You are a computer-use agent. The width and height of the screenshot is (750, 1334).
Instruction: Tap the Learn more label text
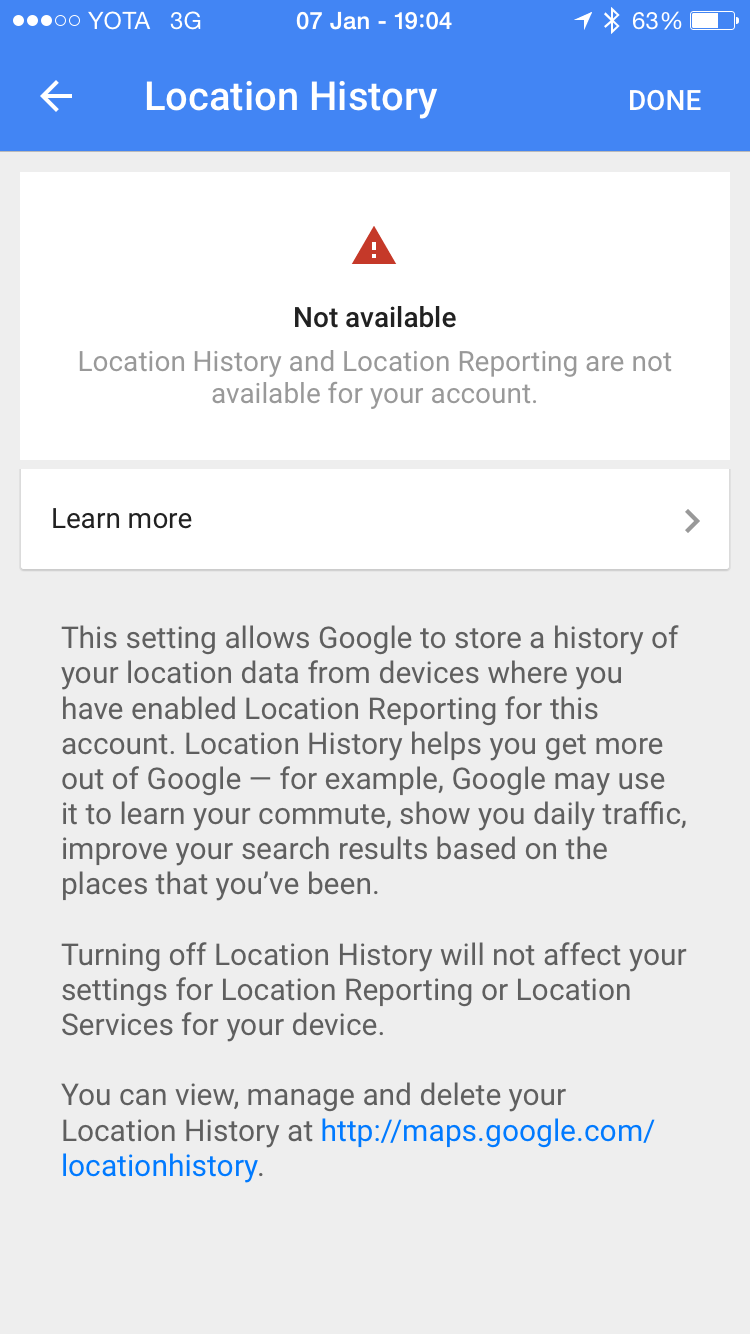tap(121, 519)
